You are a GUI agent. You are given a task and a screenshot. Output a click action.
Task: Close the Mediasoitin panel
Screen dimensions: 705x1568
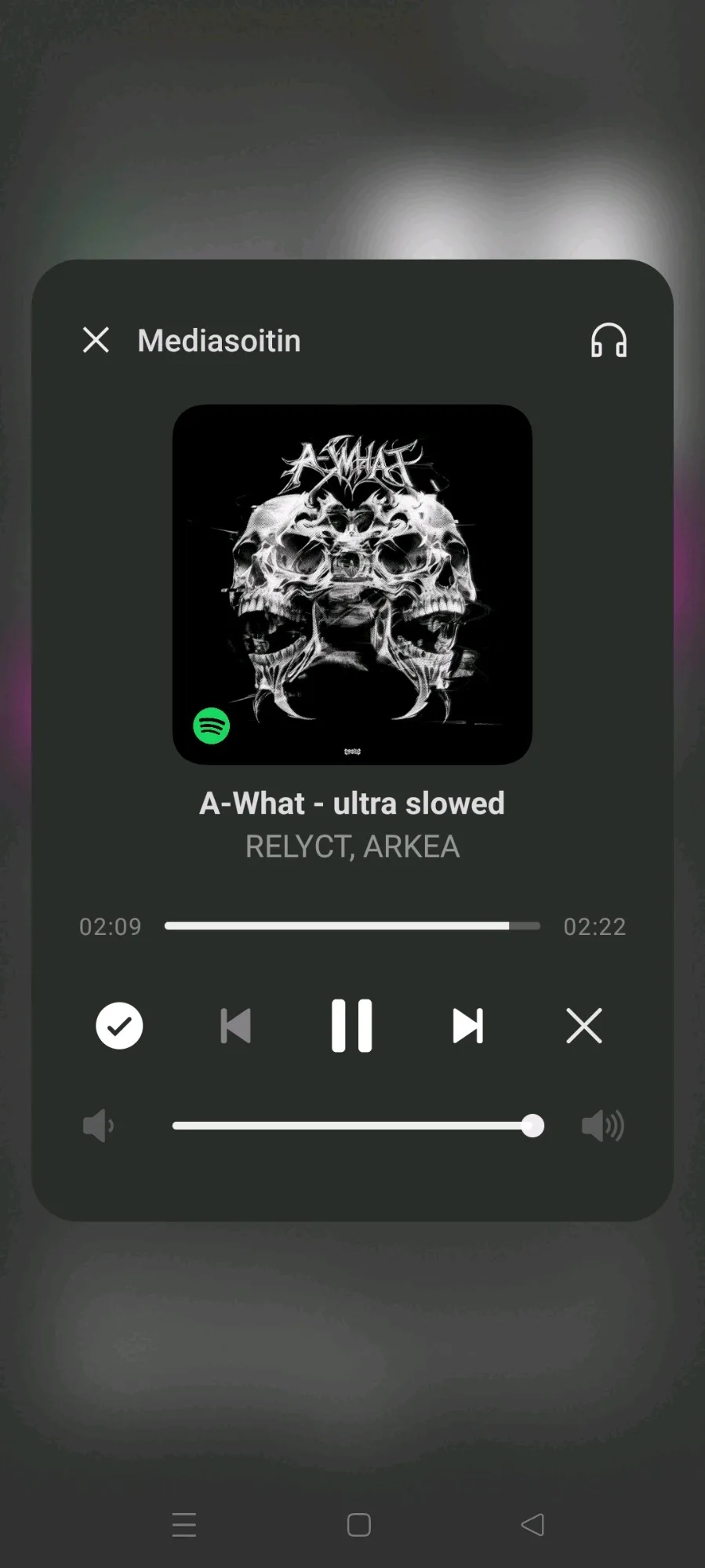pyautogui.click(x=96, y=340)
